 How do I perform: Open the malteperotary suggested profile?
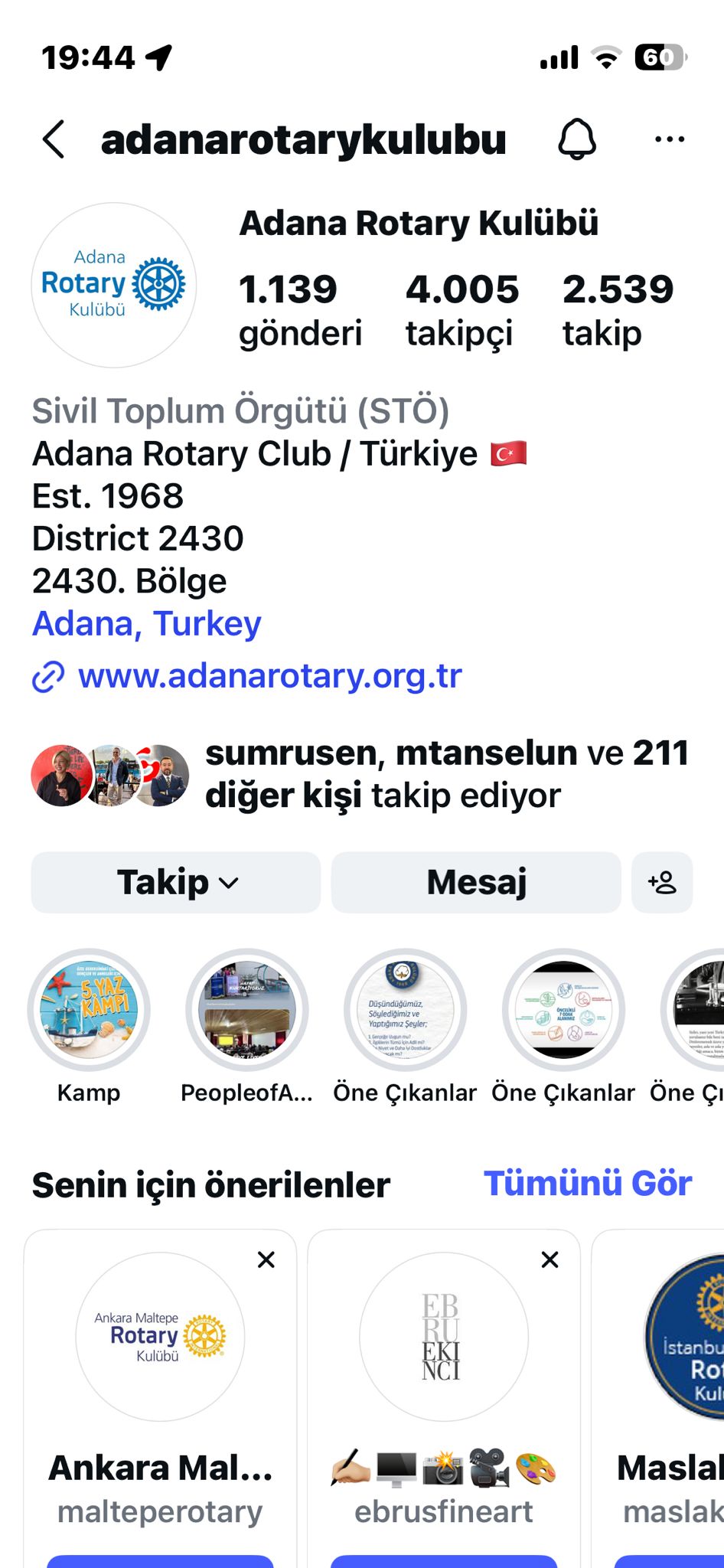click(x=160, y=1337)
